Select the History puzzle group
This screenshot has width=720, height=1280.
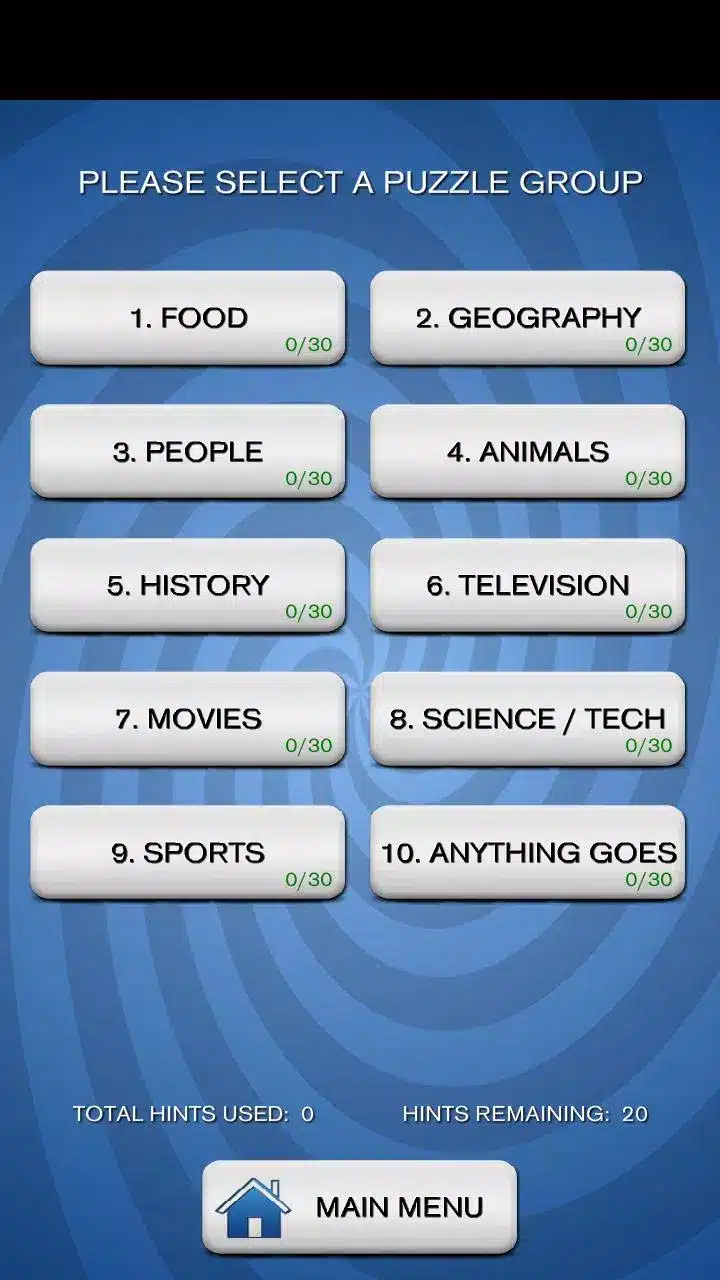188,586
